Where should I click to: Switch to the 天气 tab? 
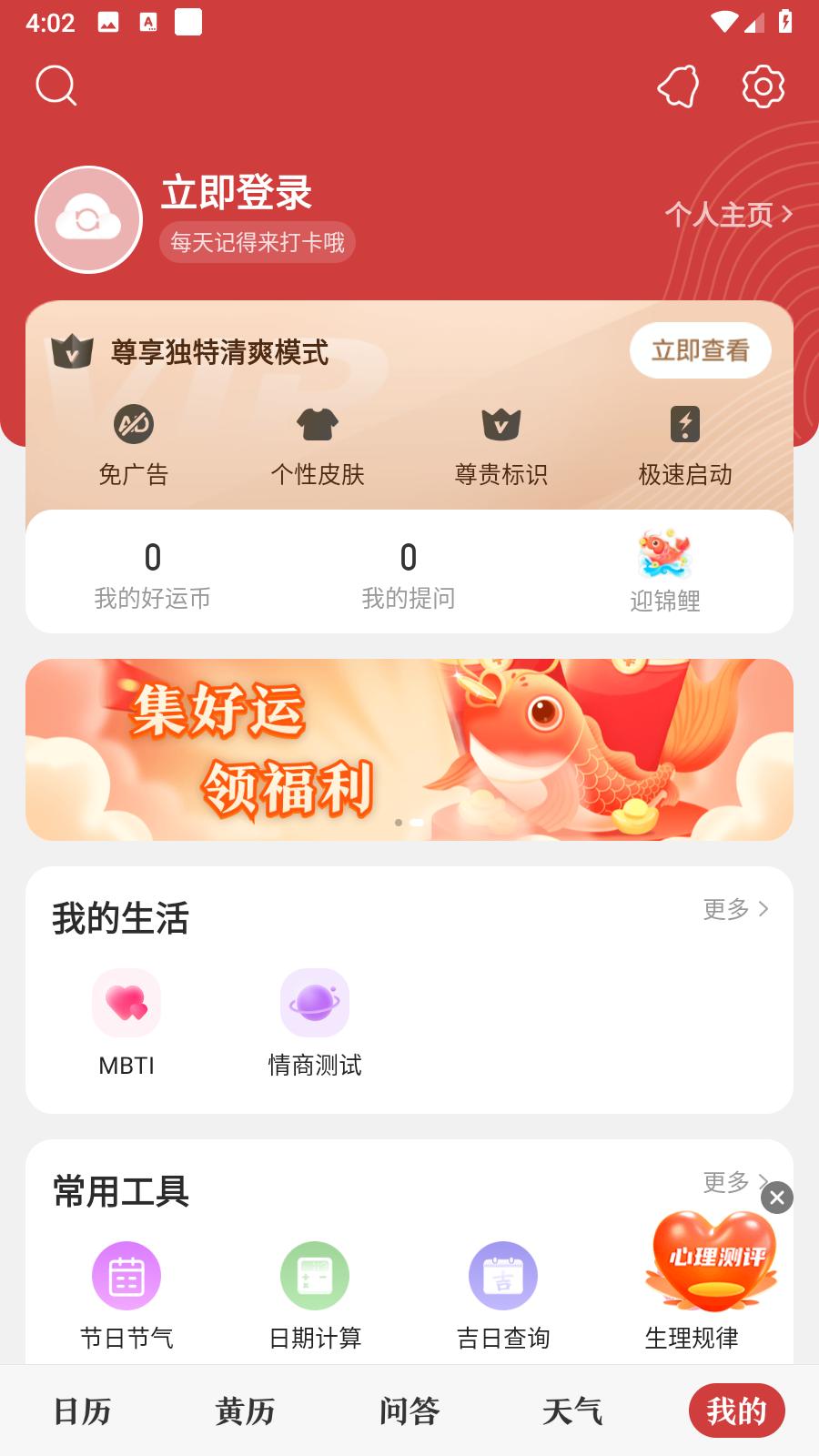(573, 1410)
